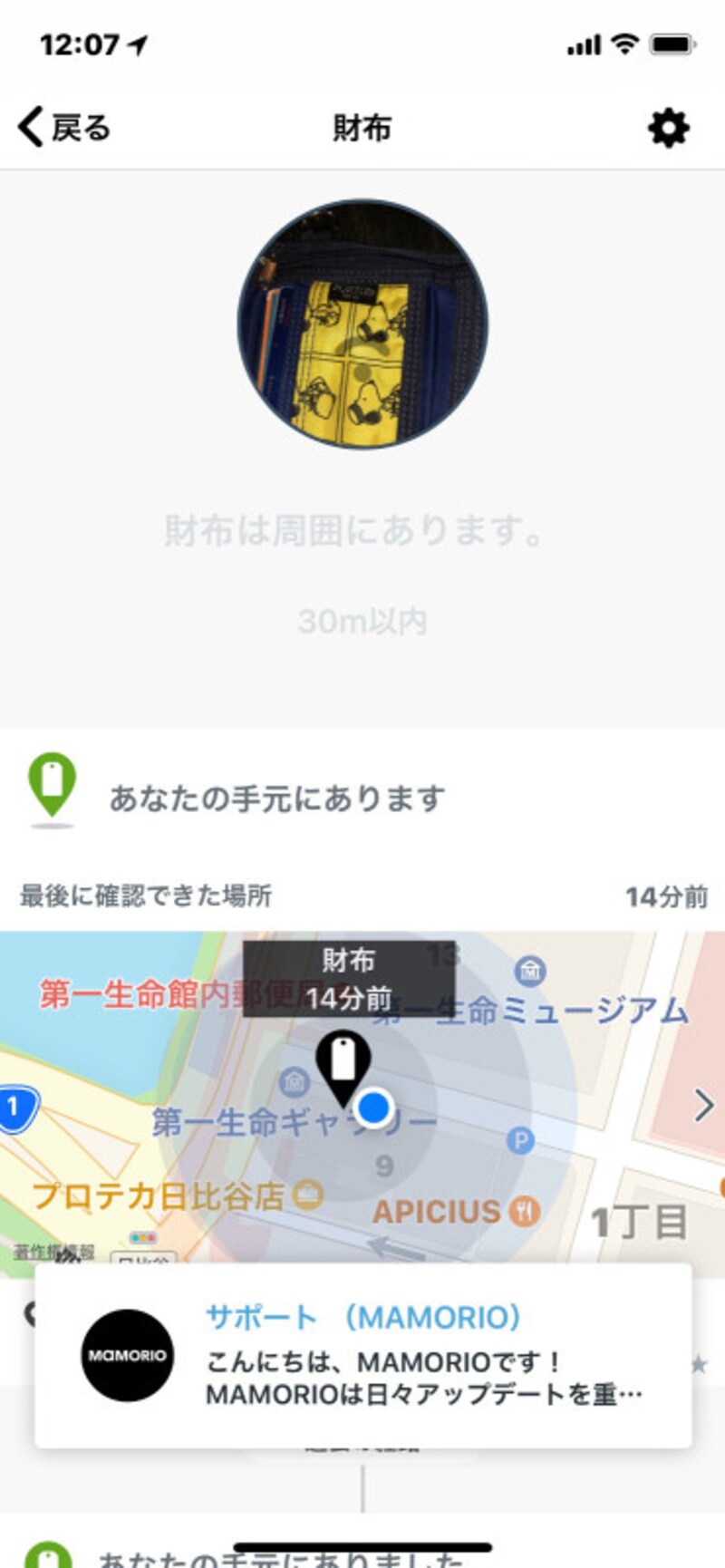Select the parking icon on the map

pyautogui.click(x=520, y=1141)
